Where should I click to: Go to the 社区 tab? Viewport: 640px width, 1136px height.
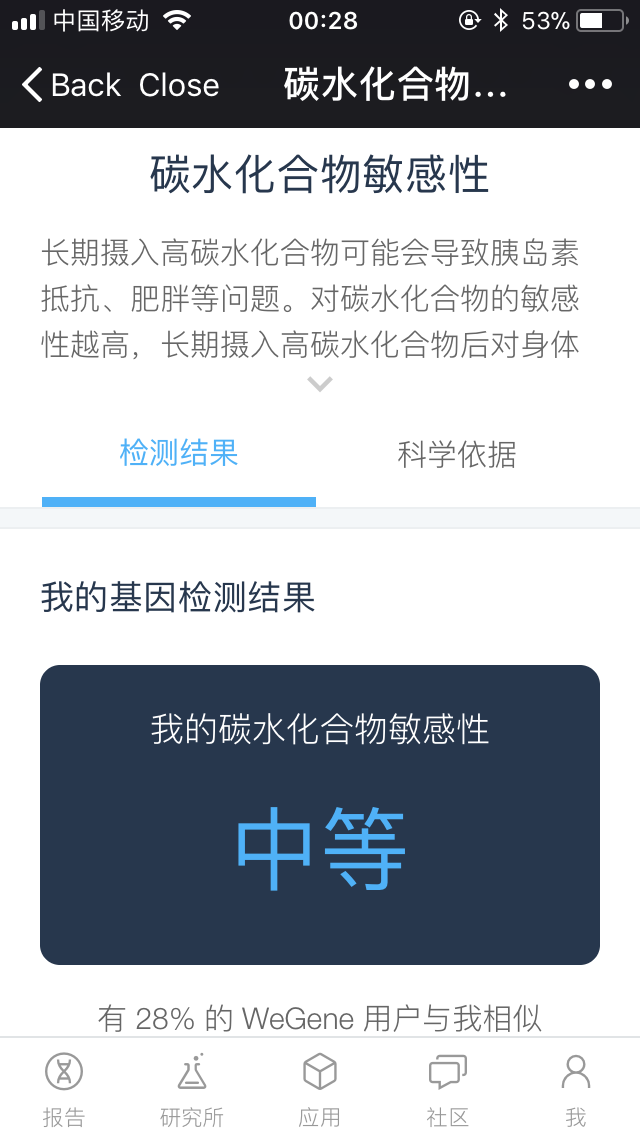tap(448, 1088)
